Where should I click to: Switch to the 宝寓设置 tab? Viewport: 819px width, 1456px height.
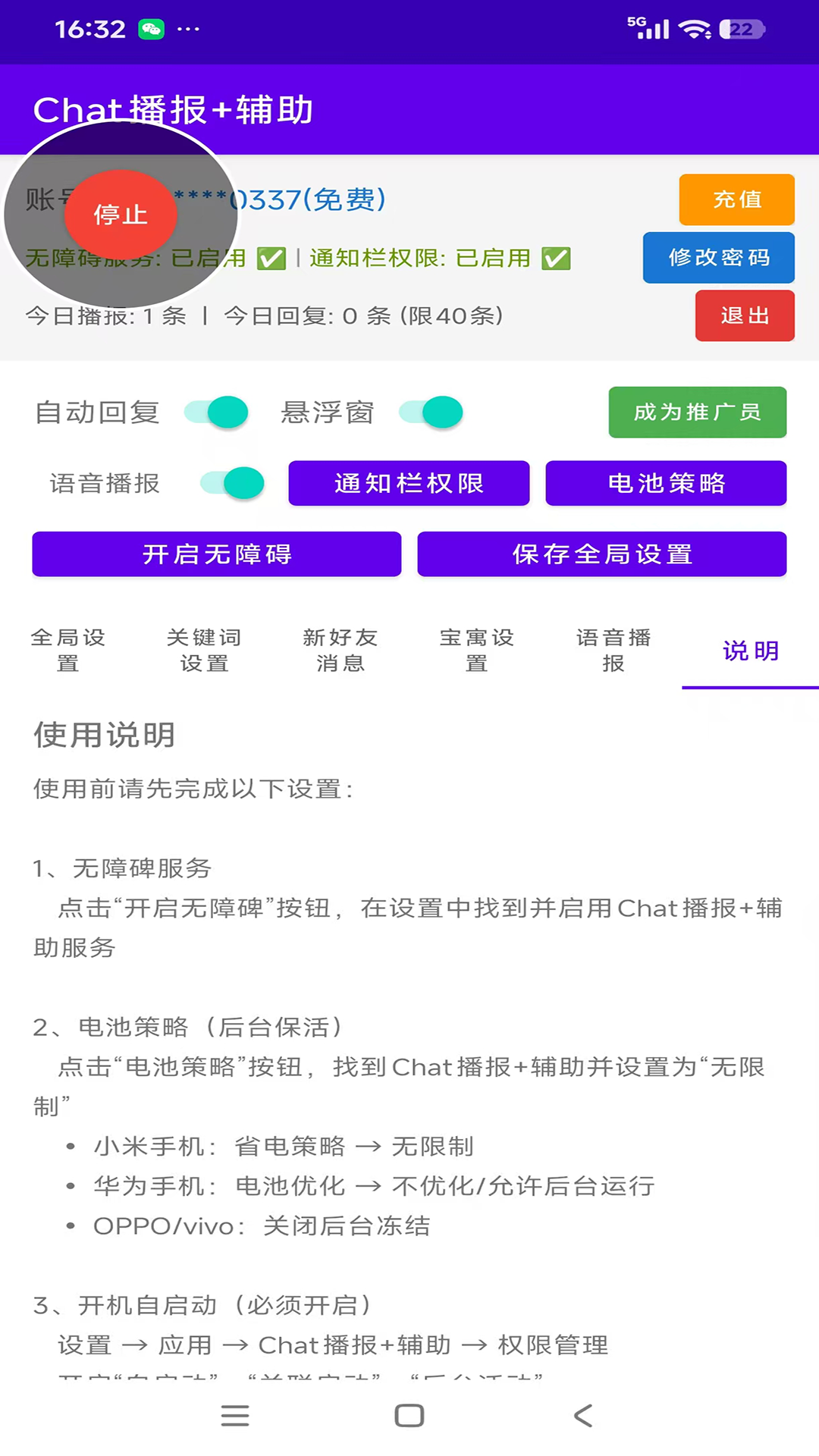point(477,651)
